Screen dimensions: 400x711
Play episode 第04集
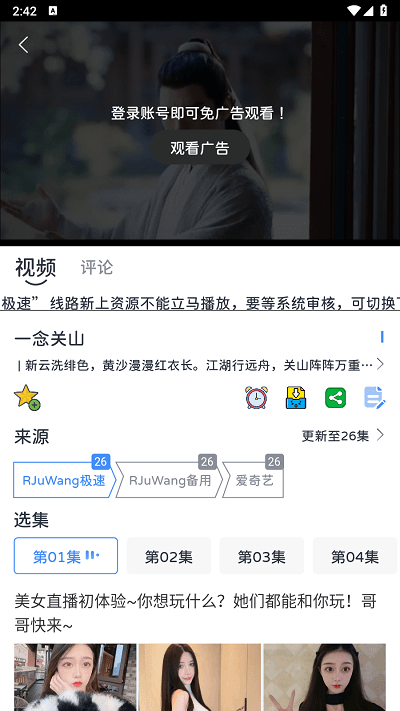(355, 556)
